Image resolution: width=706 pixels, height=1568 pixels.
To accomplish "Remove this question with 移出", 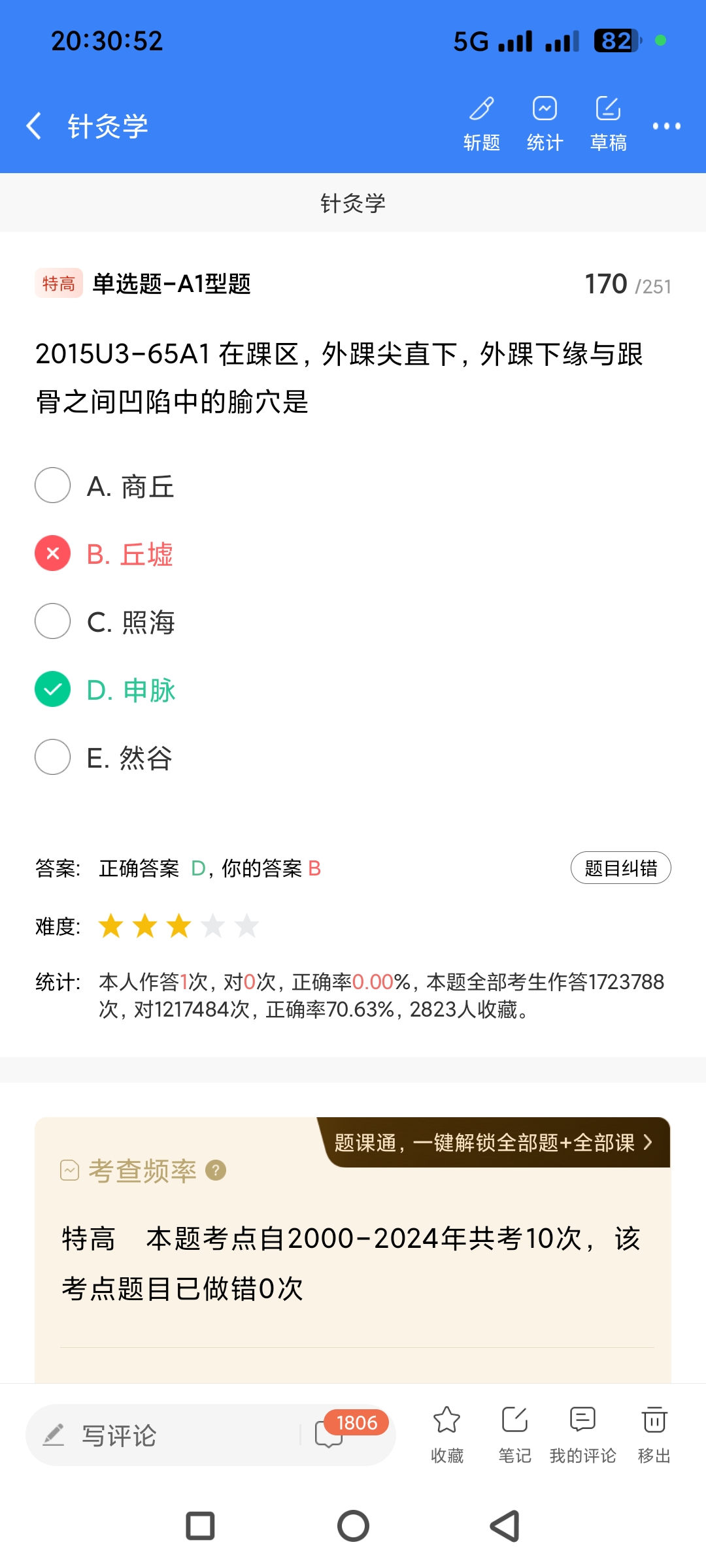I will [654, 1434].
